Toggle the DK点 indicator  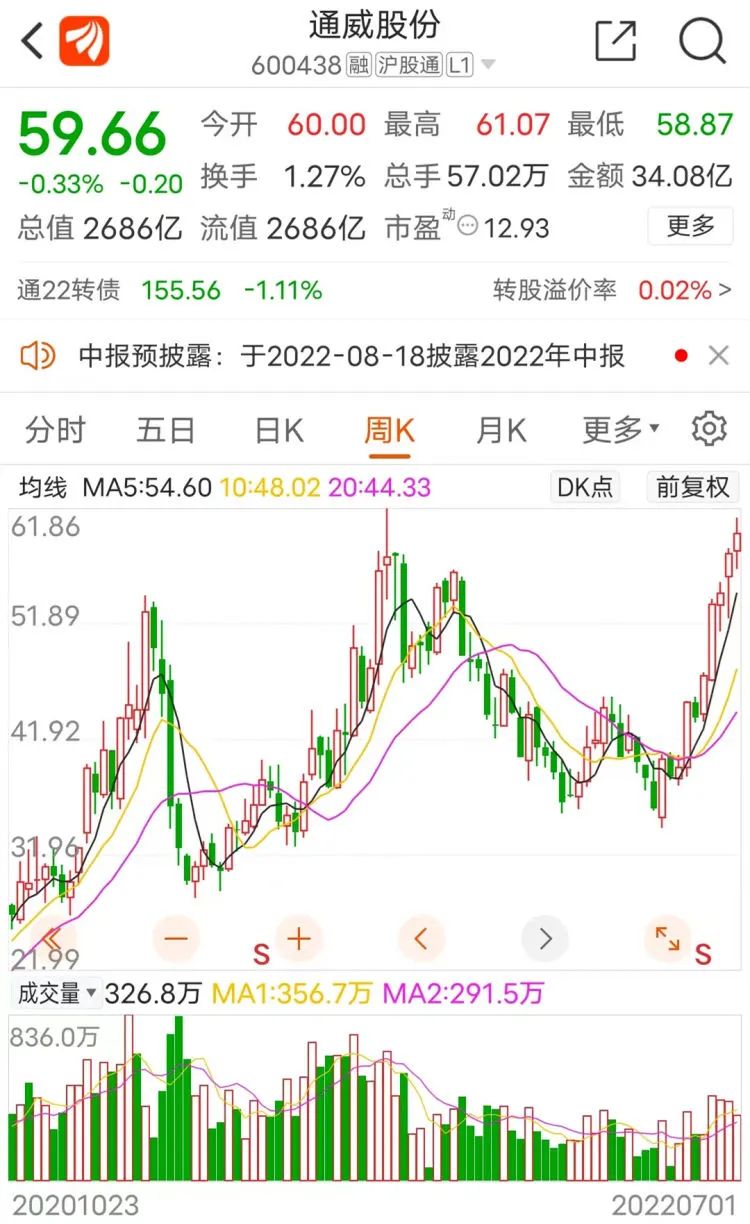(585, 487)
